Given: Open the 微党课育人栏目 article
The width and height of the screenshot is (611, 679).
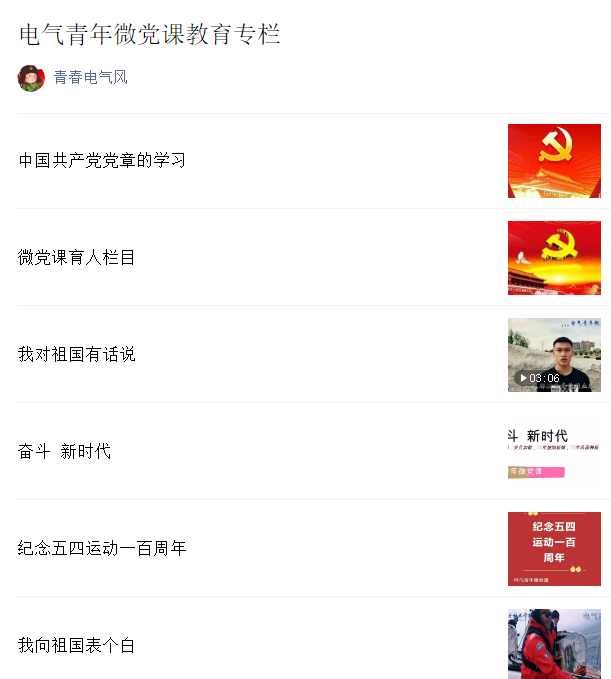Looking at the screenshot, I should coord(77,258).
